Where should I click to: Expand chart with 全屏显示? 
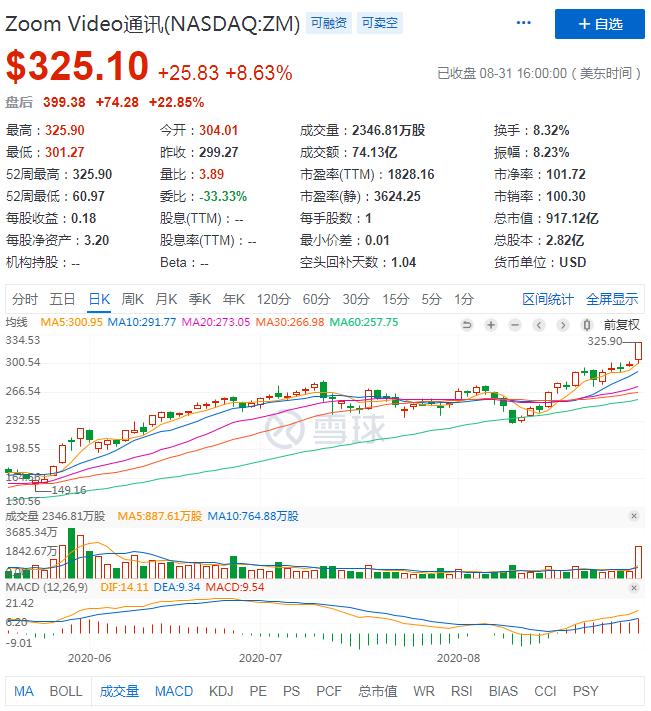pos(612,299)
